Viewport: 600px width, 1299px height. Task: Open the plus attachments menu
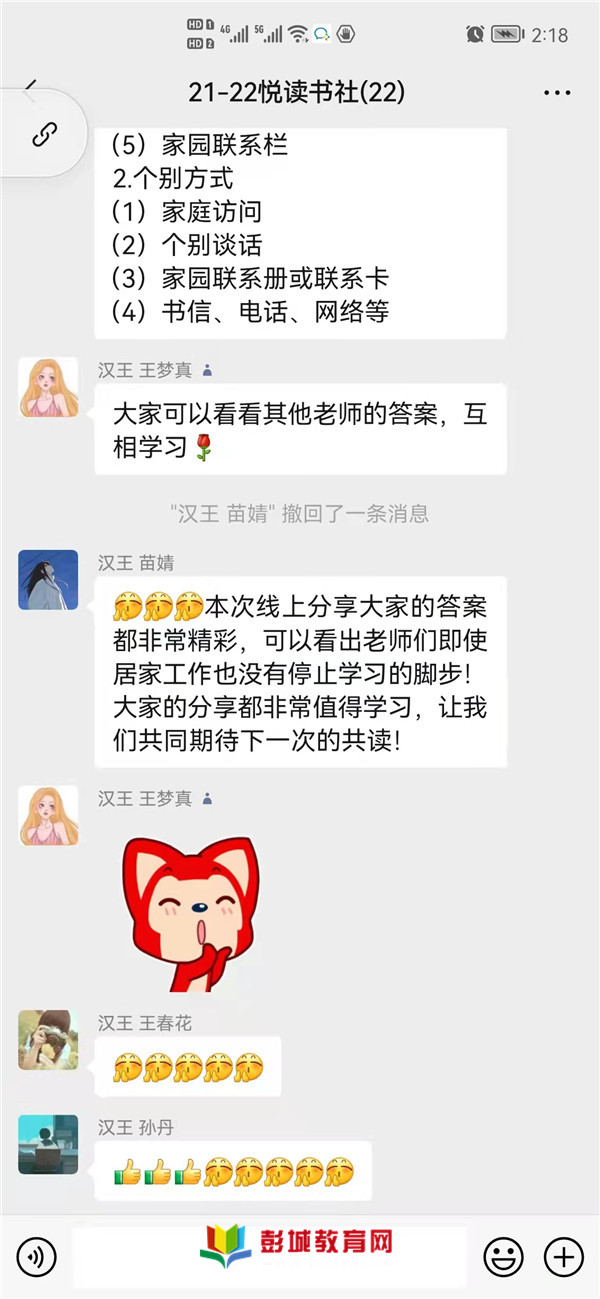563,1256
